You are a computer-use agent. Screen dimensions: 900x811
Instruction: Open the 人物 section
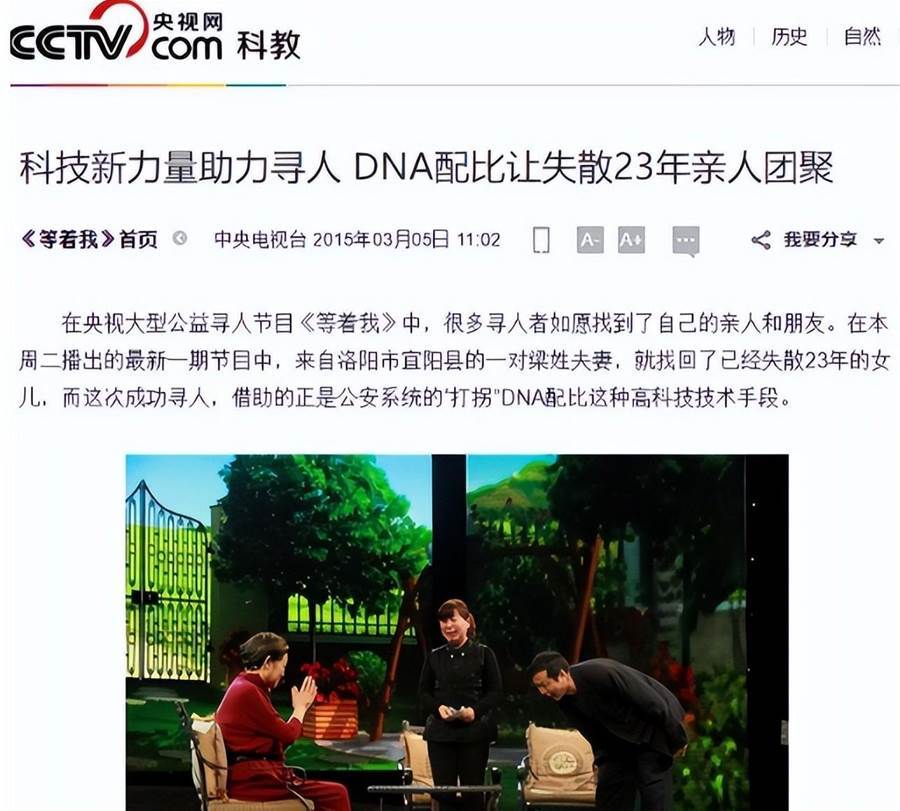pyautogui.click(x=716, y=37)
